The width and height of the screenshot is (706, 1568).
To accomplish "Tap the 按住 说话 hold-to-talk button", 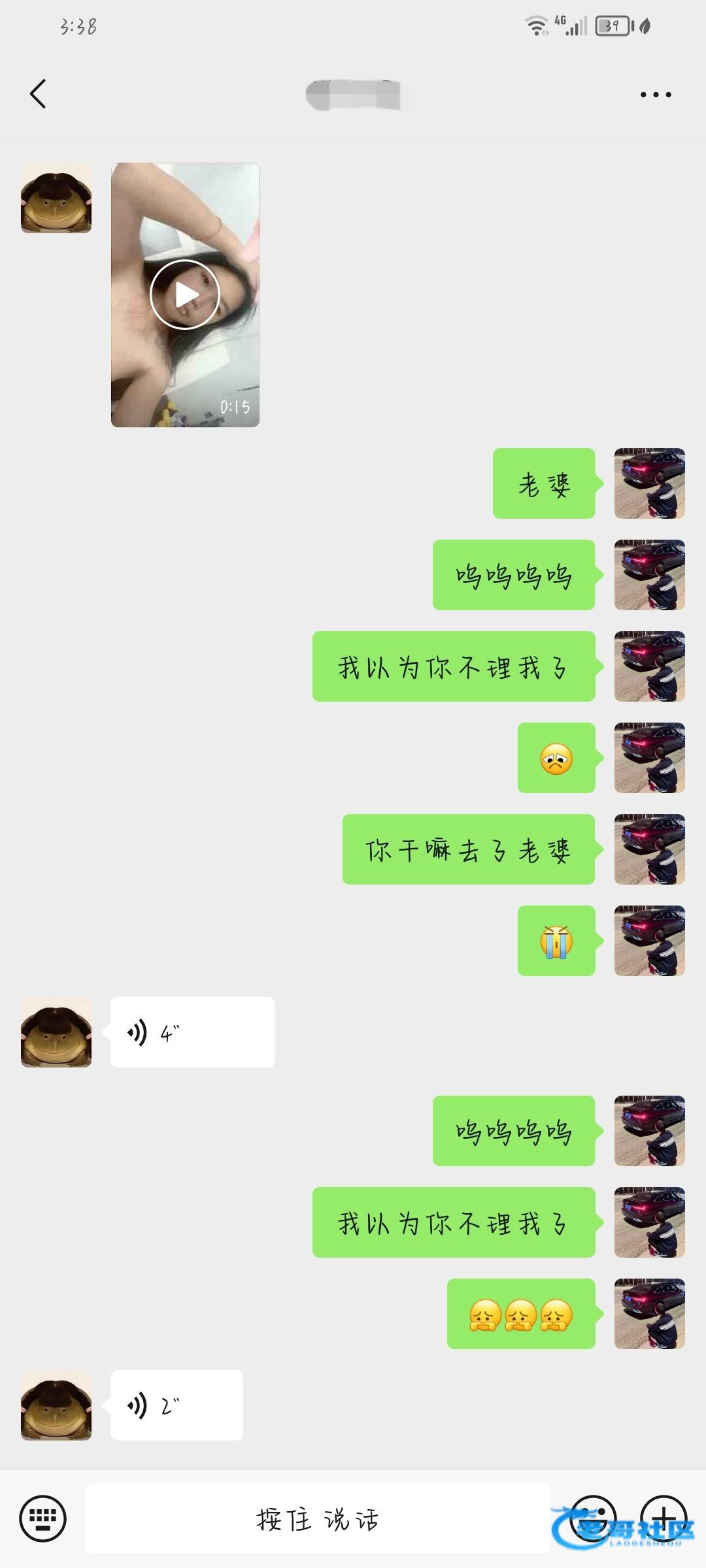I will point(317,1518).
